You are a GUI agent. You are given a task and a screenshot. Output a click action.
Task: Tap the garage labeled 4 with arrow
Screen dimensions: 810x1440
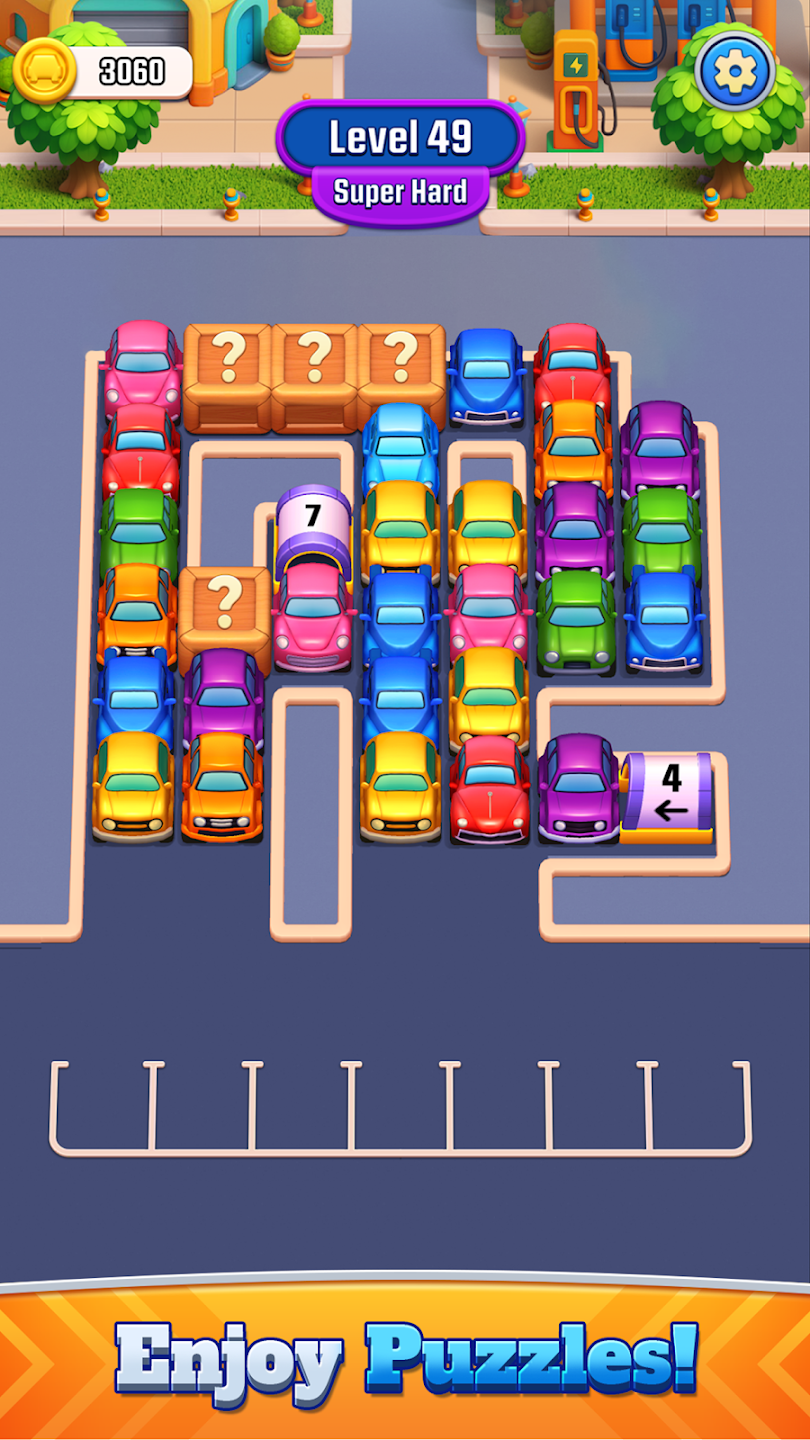point(667,797)
